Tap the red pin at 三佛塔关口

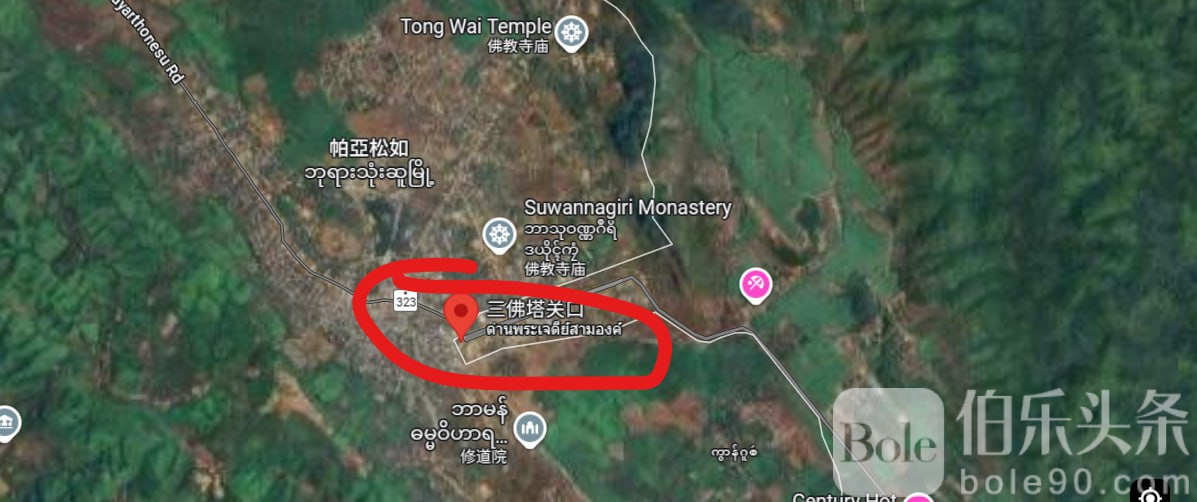point(461,314)
